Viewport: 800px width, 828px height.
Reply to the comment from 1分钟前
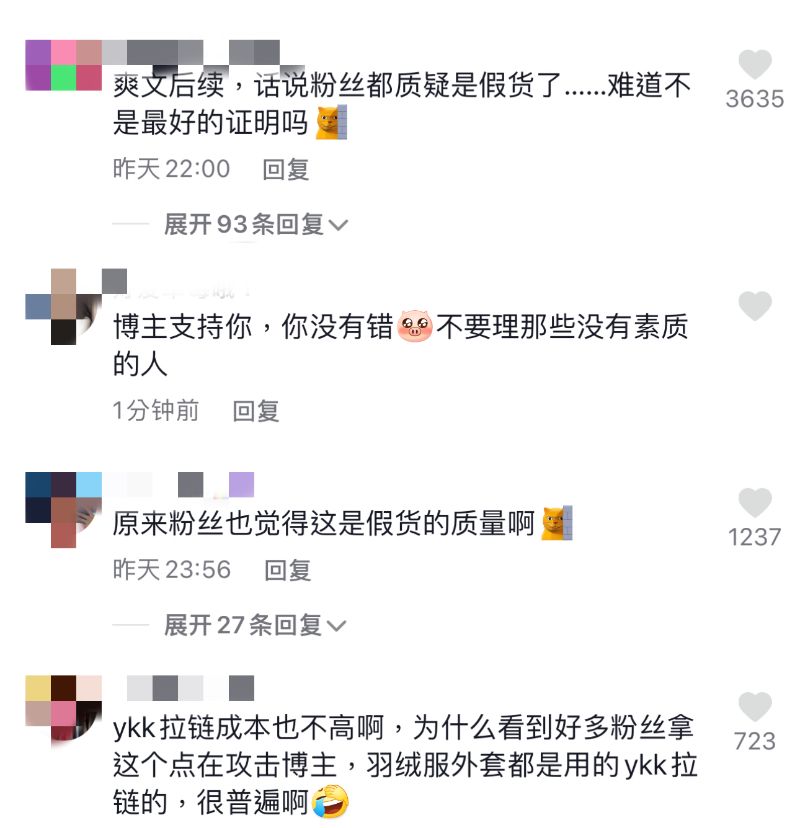(256, 410)
